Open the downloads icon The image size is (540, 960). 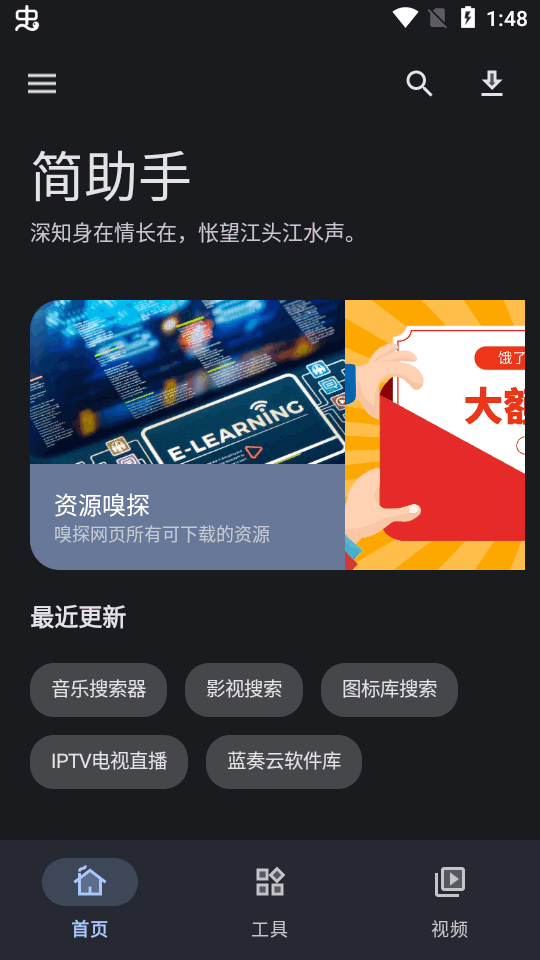(492, 84)
